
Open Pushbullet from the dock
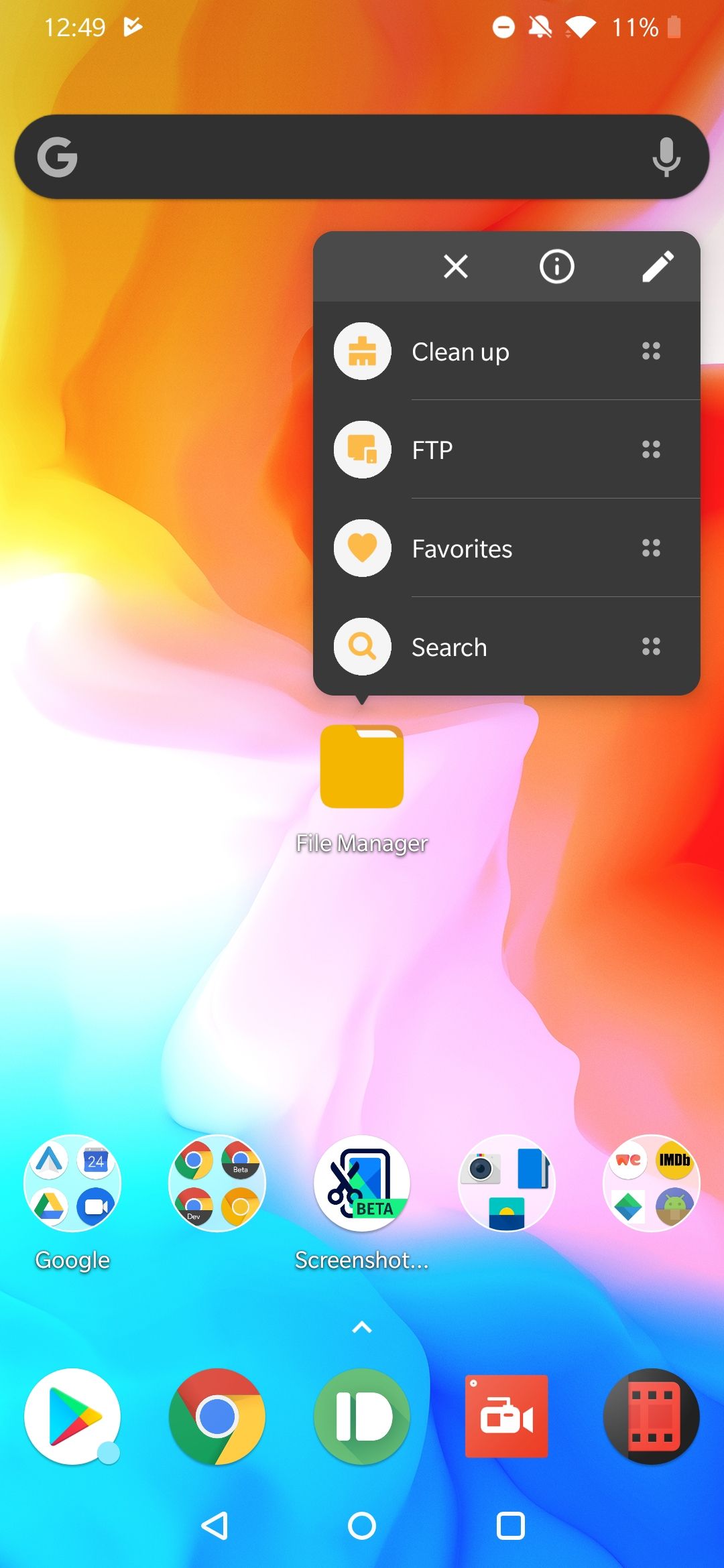362,1416
